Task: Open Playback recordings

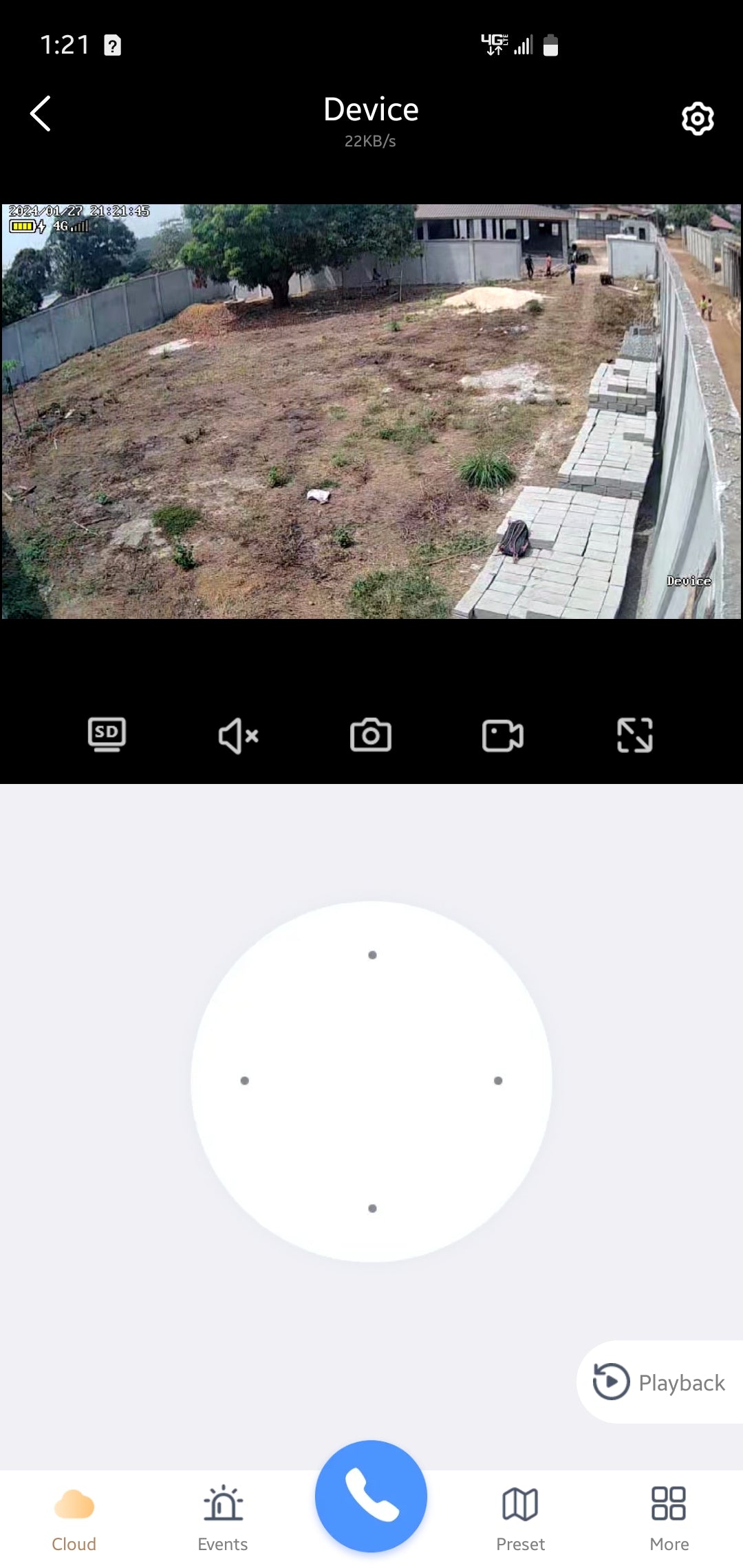Action: pos(660,1382)
